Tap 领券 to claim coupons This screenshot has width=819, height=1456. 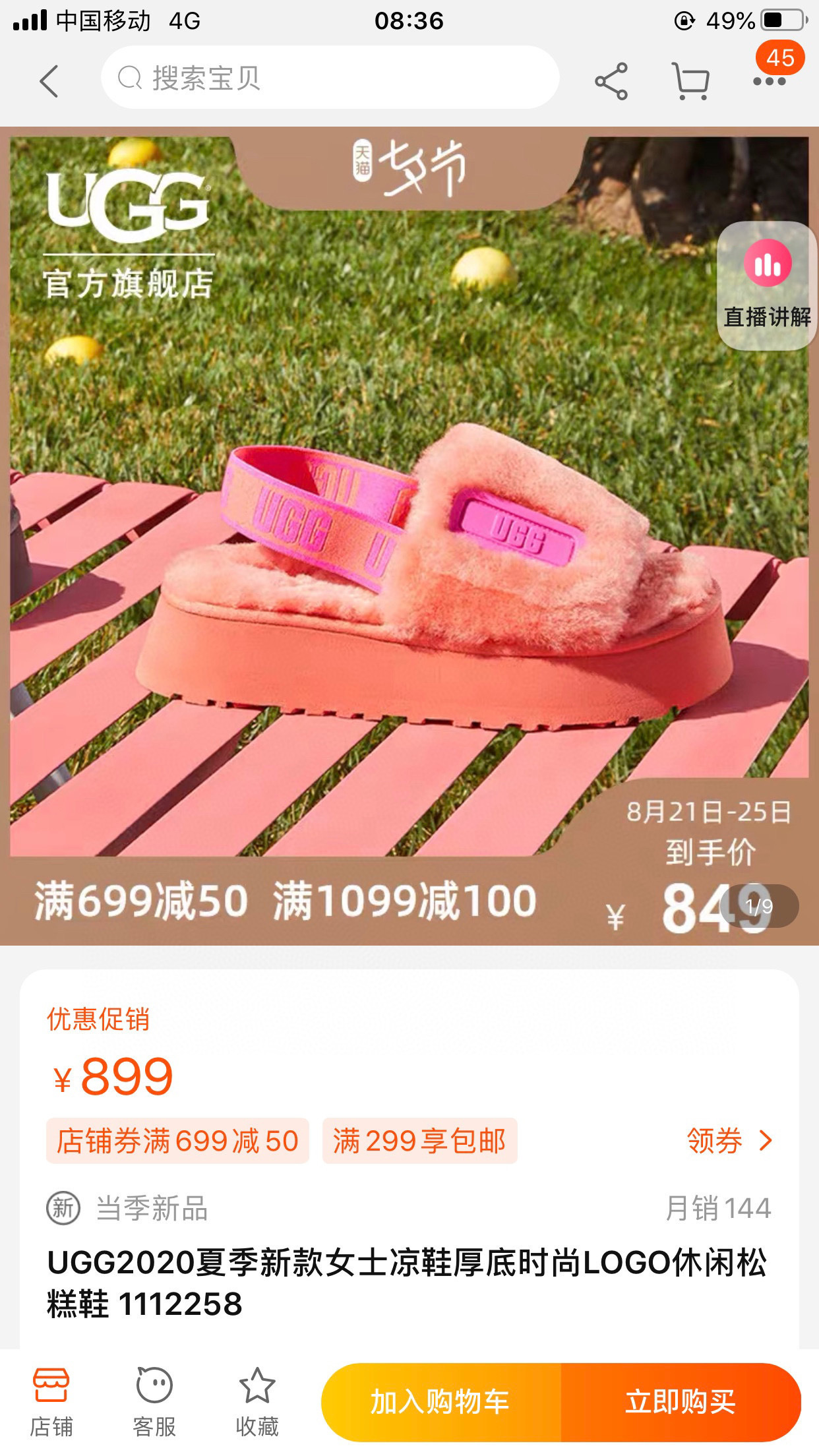tap(729, 1140)
